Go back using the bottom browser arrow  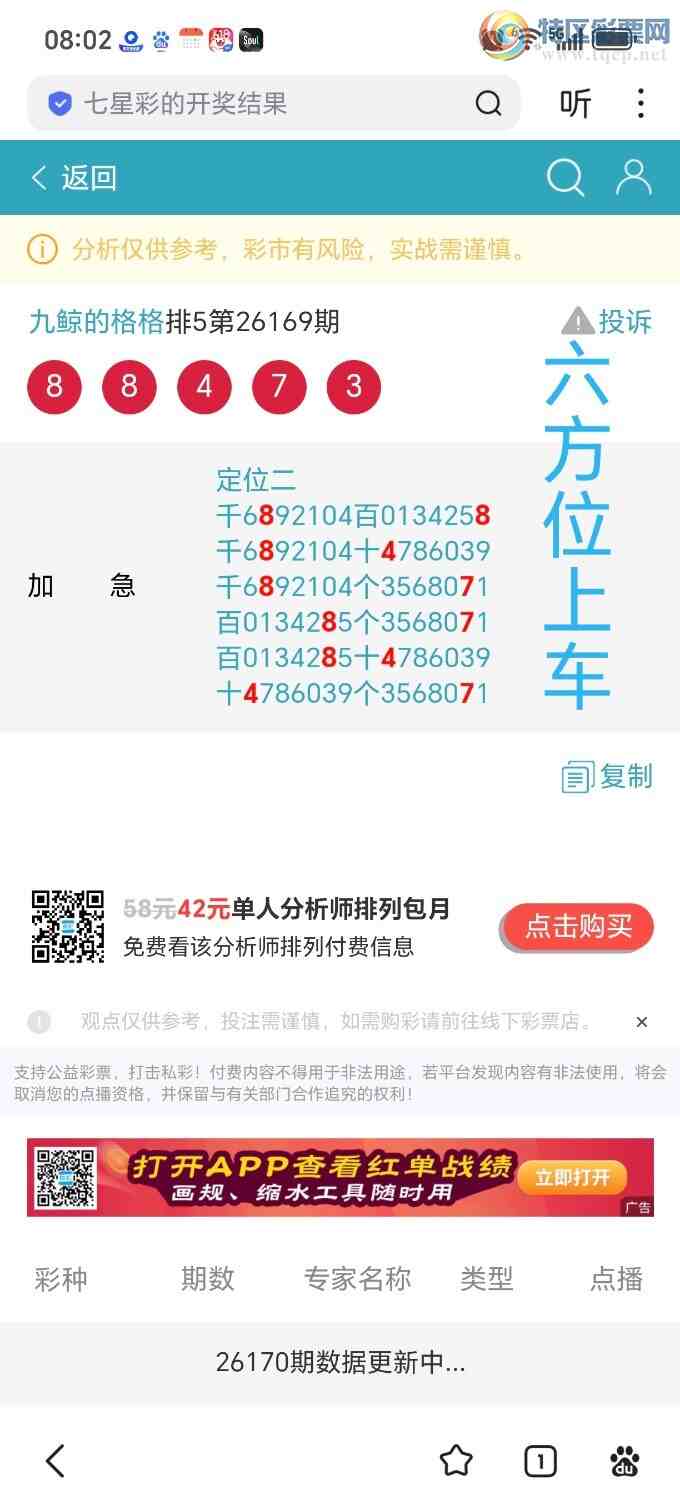56,1461
